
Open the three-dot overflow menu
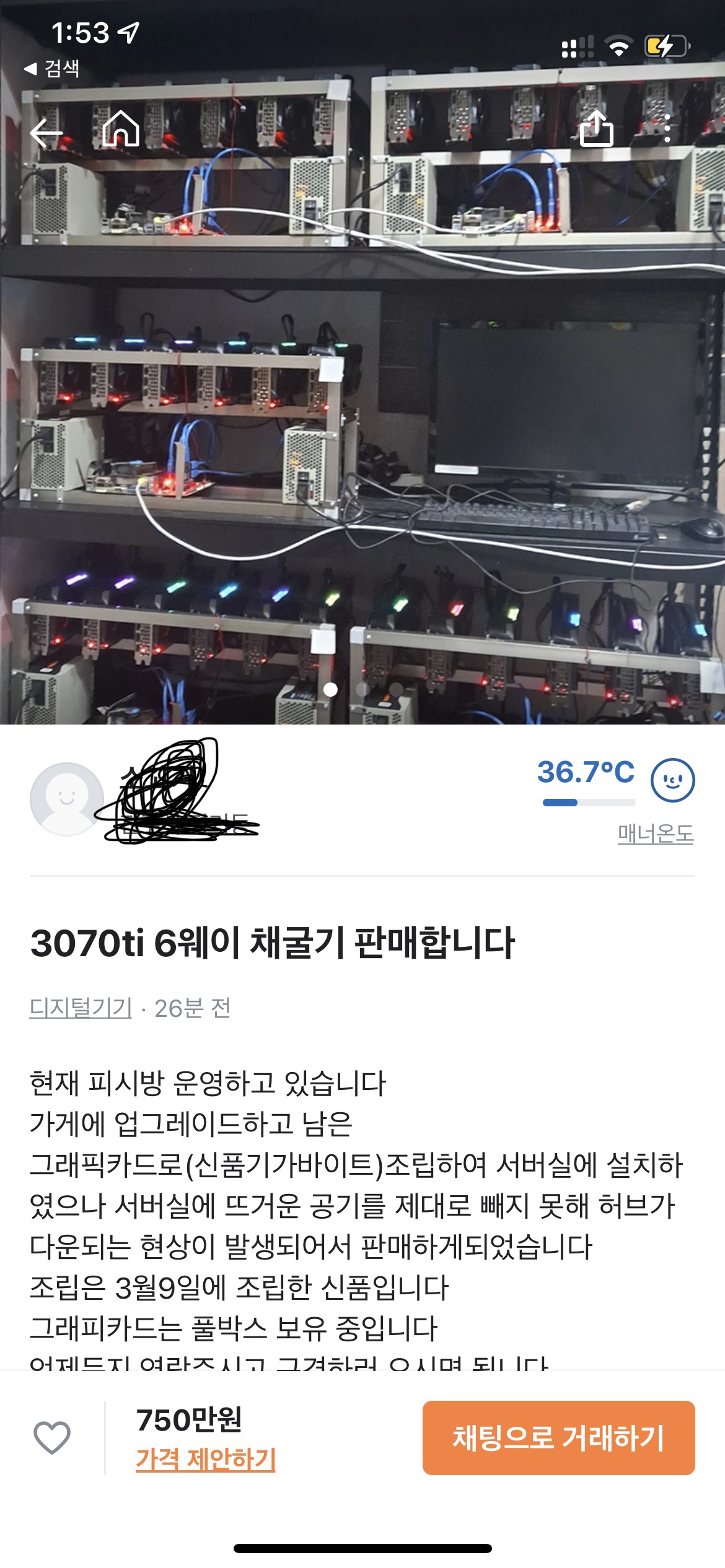[667, 129]
